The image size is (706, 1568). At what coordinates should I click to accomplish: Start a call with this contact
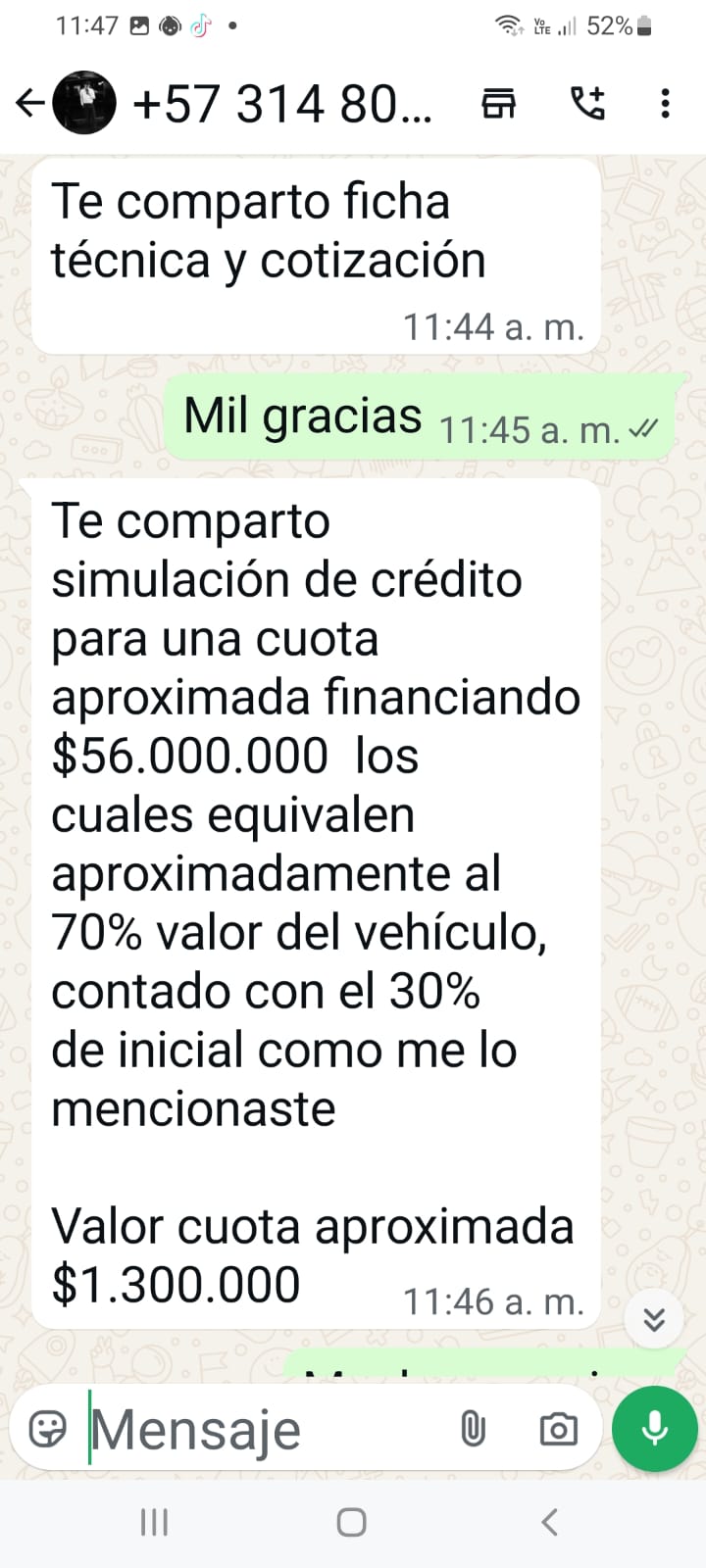[x=587, y=103]
